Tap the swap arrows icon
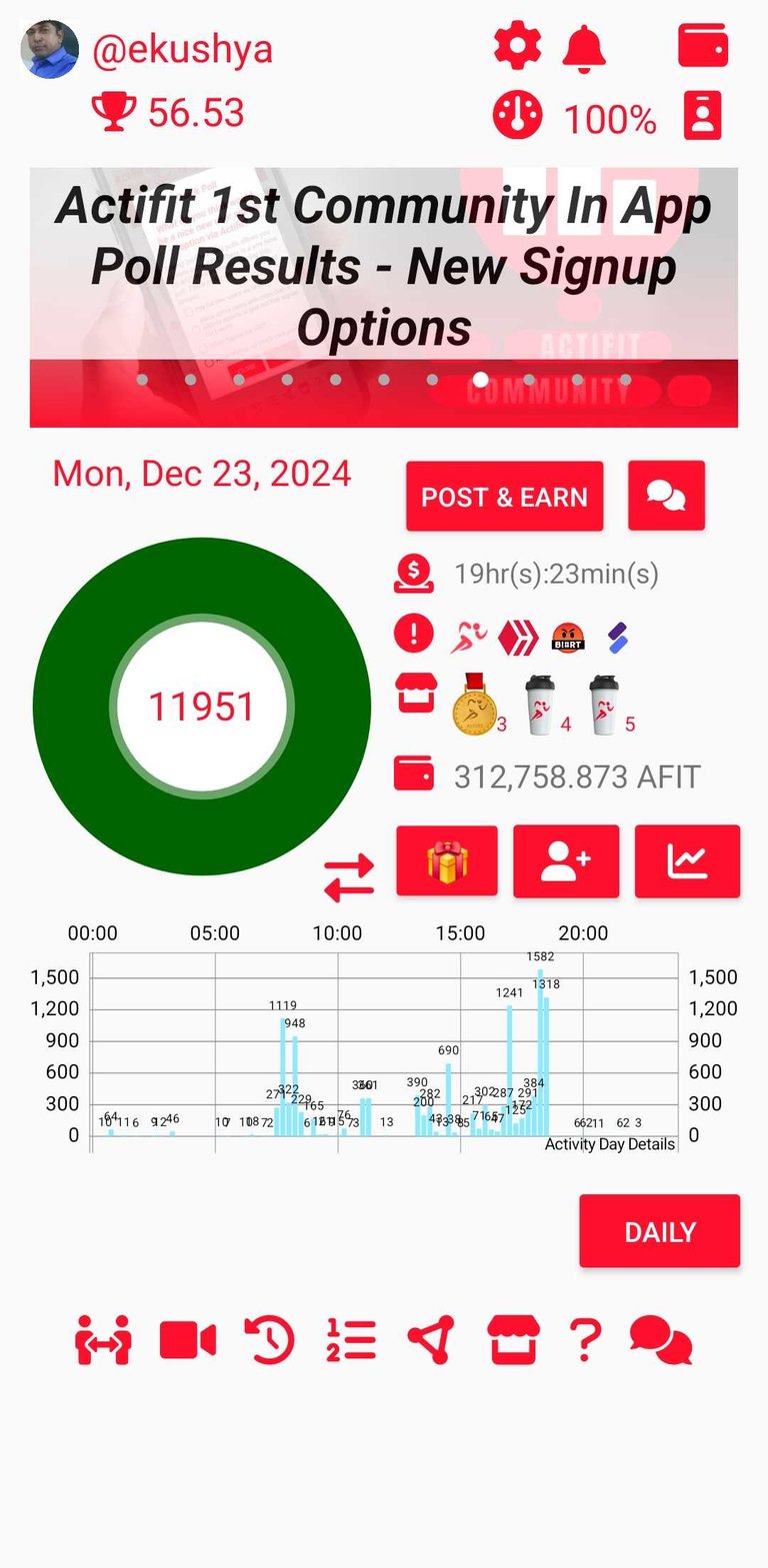 tap(349, 877)
